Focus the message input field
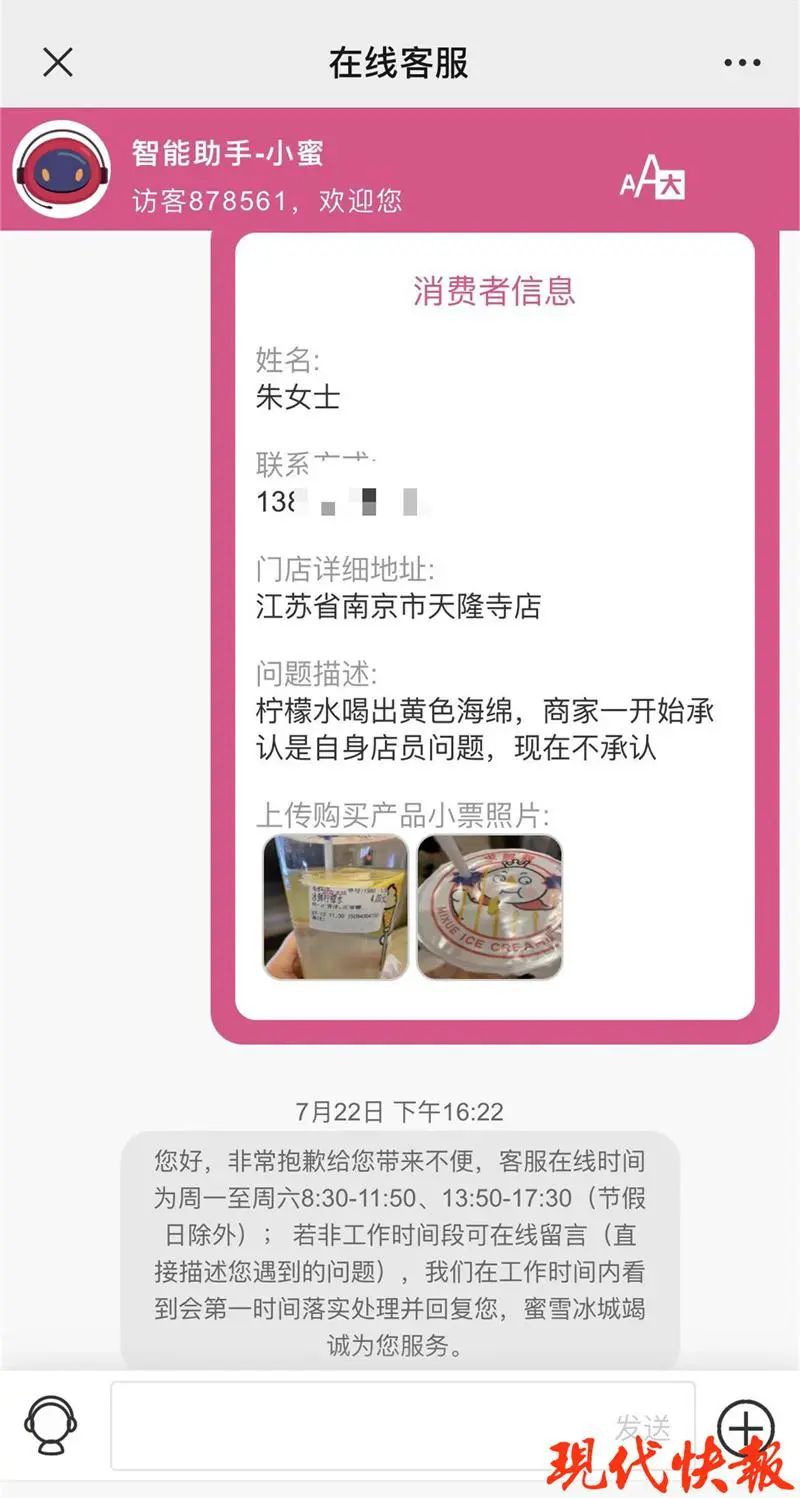Screen dimensions: 800x1498 click(402, 1426)
